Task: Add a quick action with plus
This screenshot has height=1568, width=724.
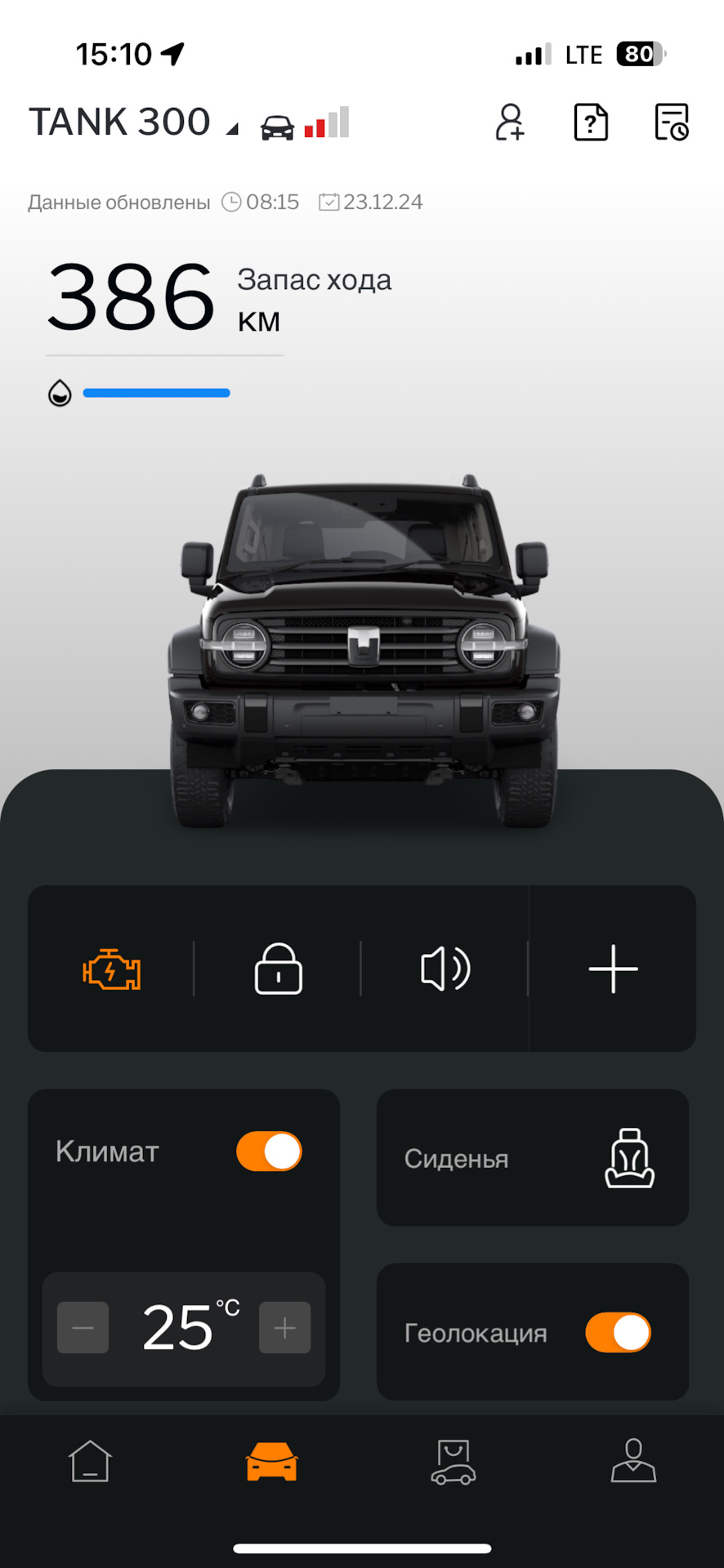Action: tap(613, 969)
